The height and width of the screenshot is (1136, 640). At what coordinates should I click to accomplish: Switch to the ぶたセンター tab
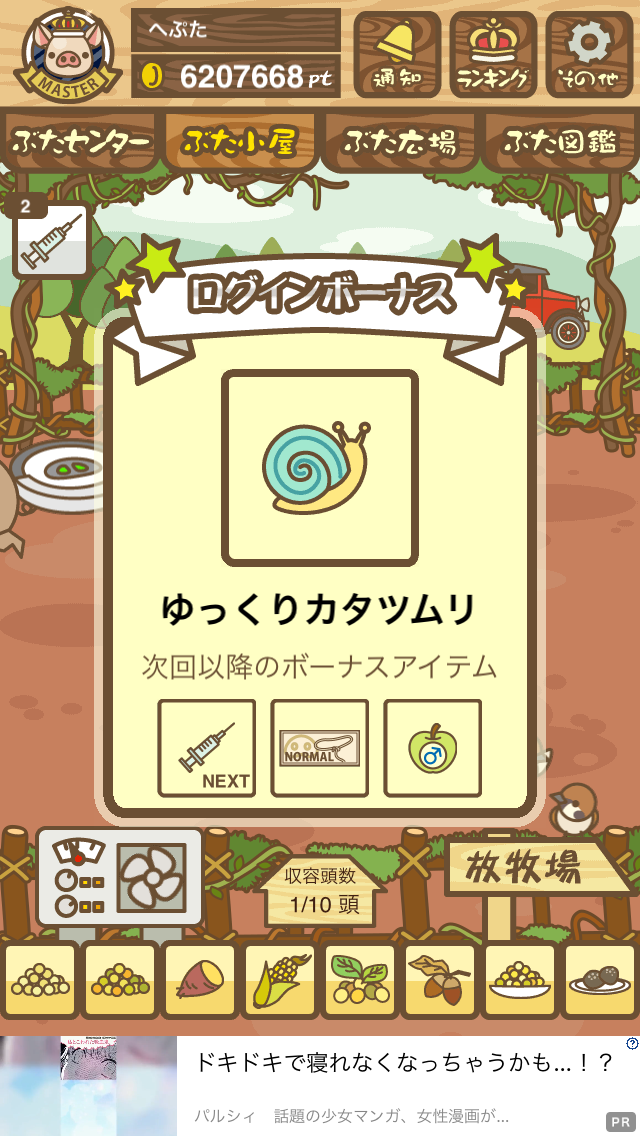(80, 141)
